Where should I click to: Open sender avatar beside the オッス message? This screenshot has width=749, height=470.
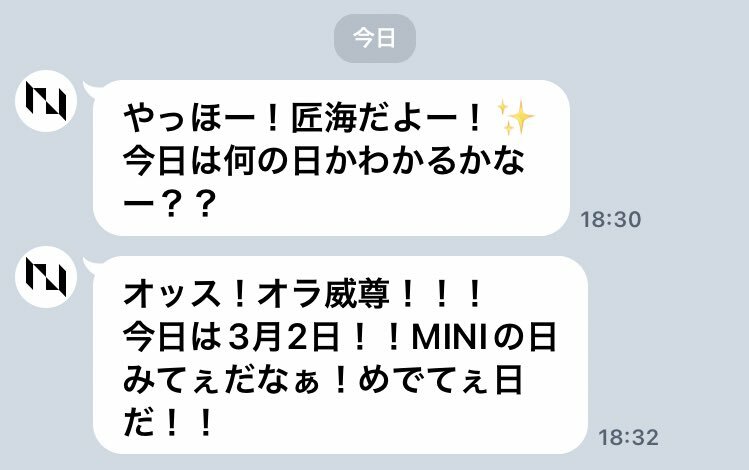click(x=46, y=277)
